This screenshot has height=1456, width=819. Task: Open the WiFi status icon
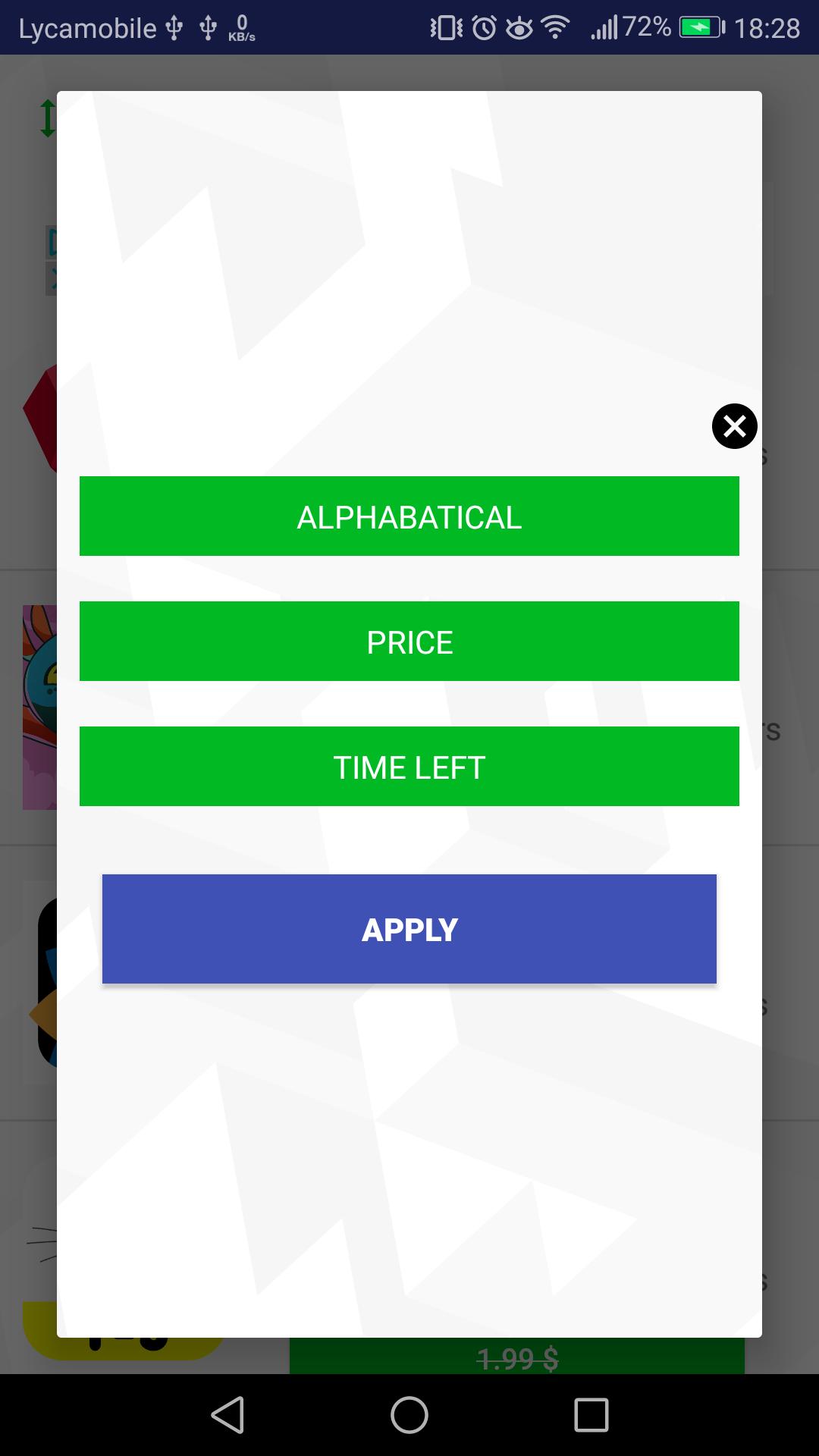[556, 27]
